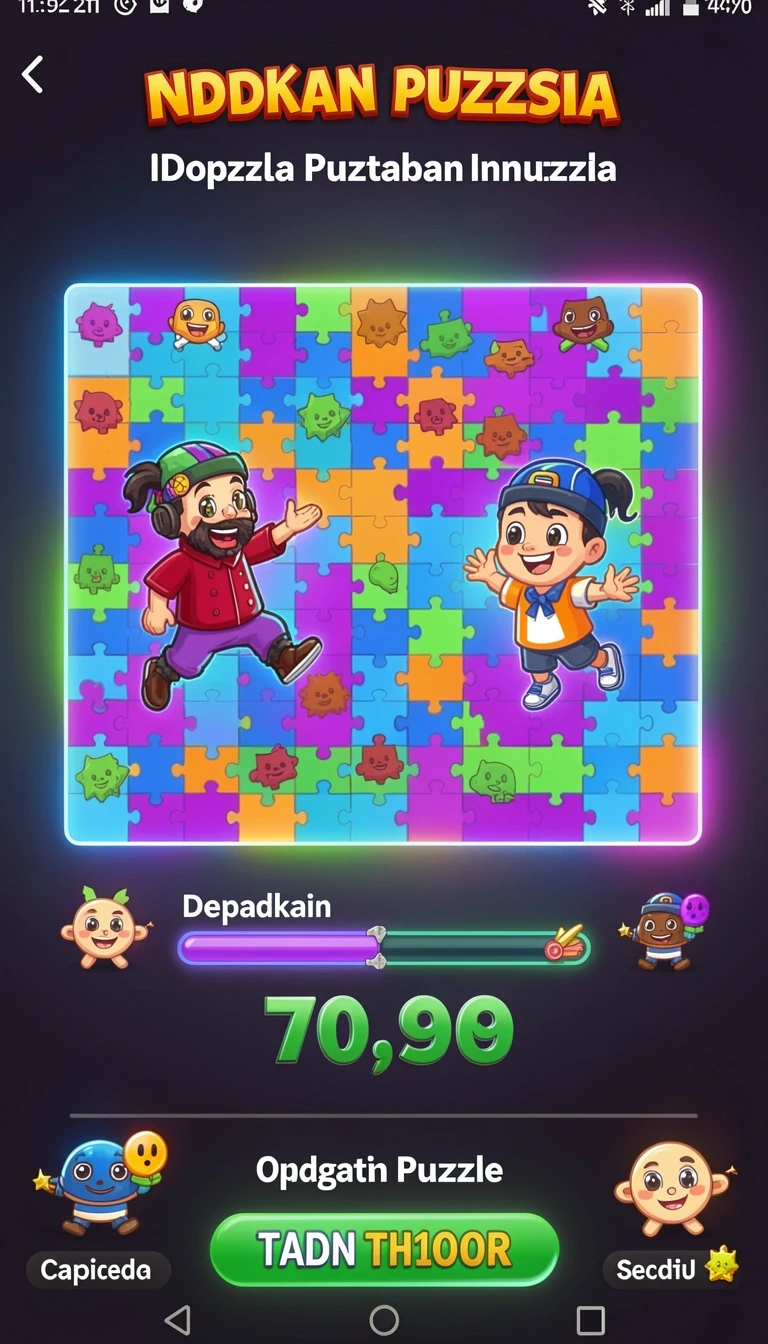Select the SecdiU button
The height and width of the screenshot is (1344, 768).
point(671,1270)
